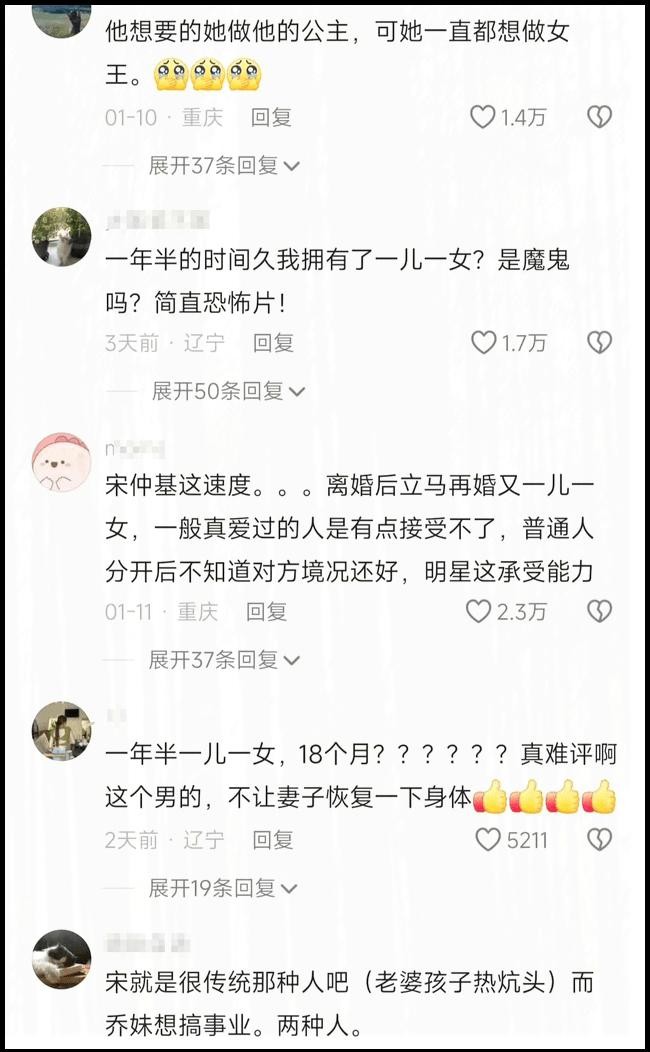The height and width of the screenshot is (1052, 650).
Task: Expand 37 replies under the 01-10 comment
Action: (x=223, y=165)
